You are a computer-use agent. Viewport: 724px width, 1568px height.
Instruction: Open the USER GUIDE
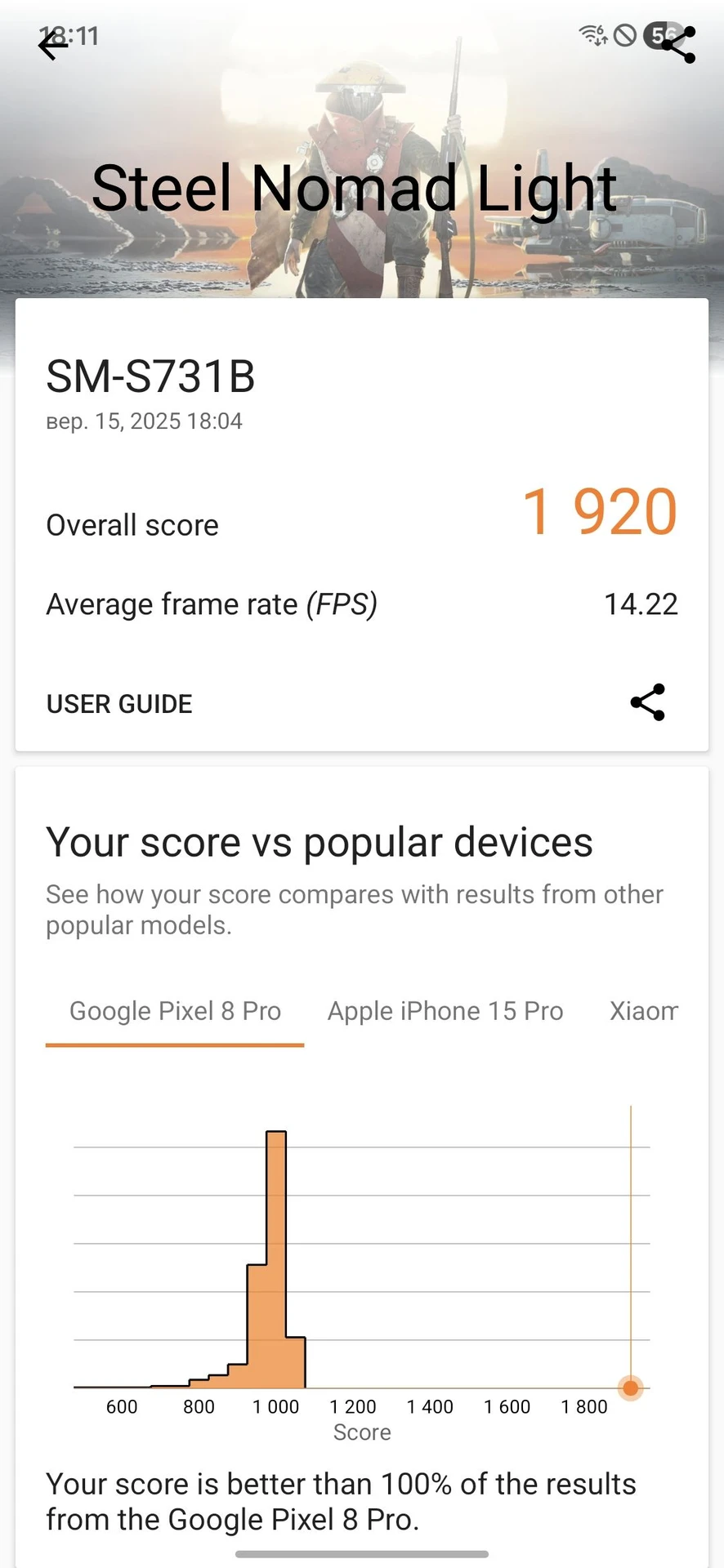pos(119,704)
